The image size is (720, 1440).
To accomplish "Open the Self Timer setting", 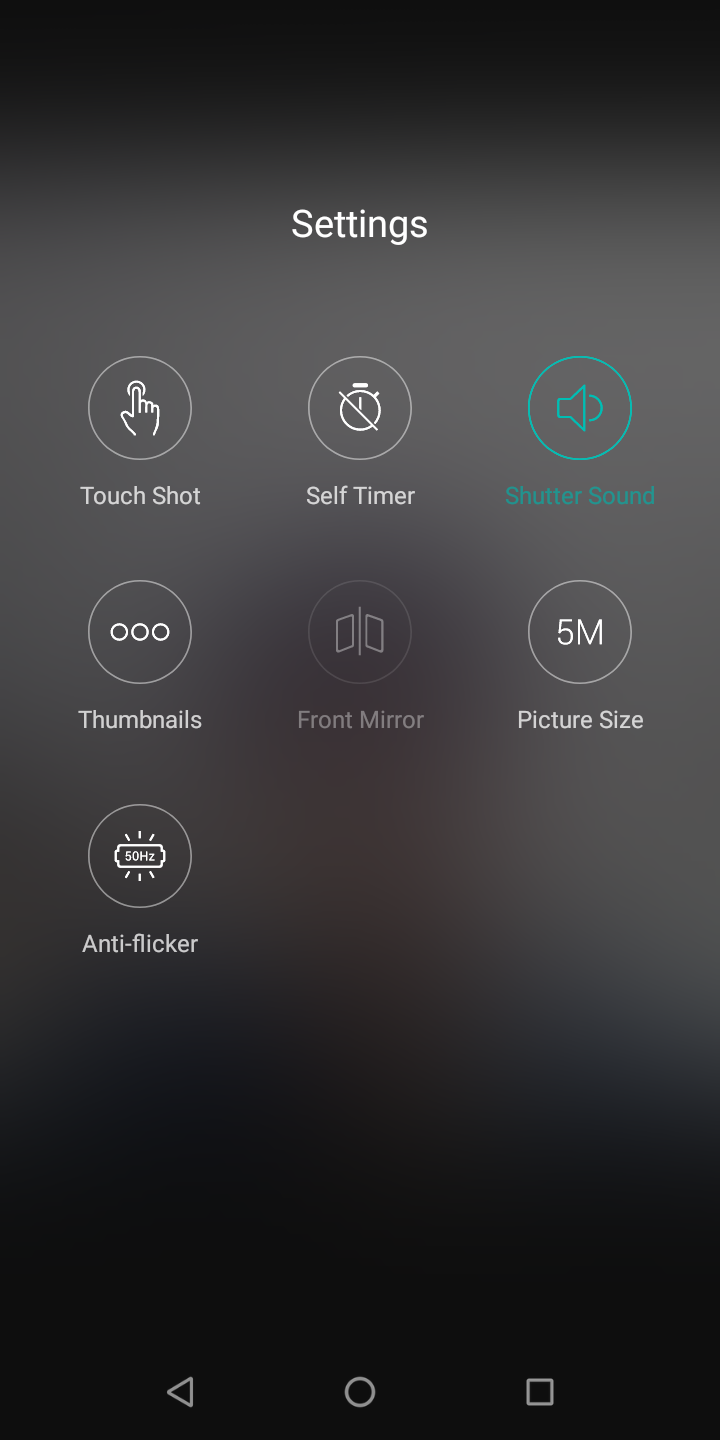I will coord(360,408).
